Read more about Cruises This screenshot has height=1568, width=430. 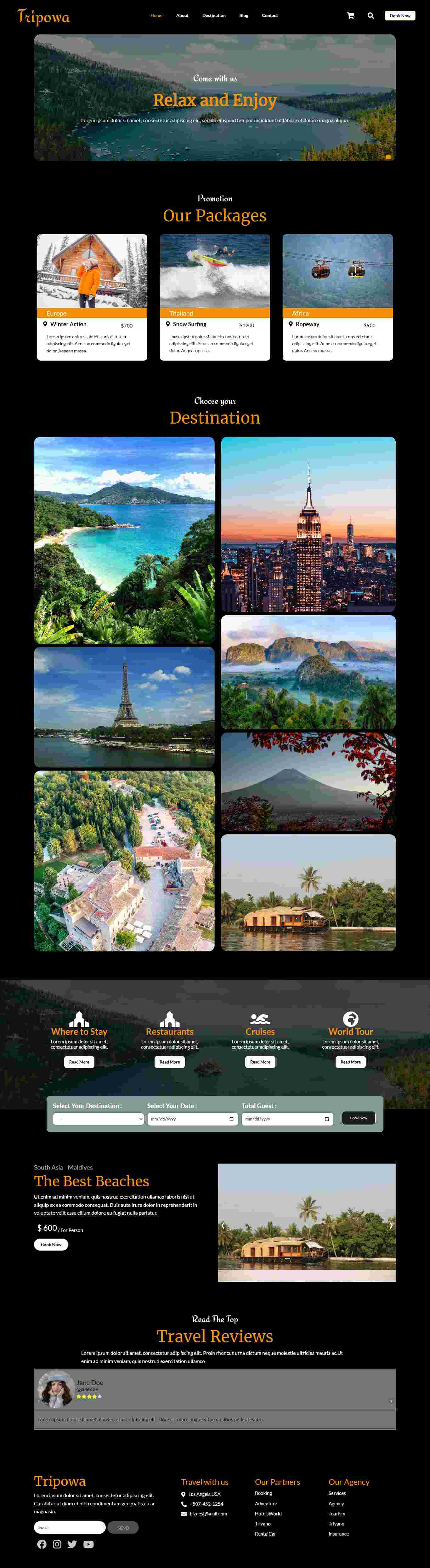(260, 1062)
